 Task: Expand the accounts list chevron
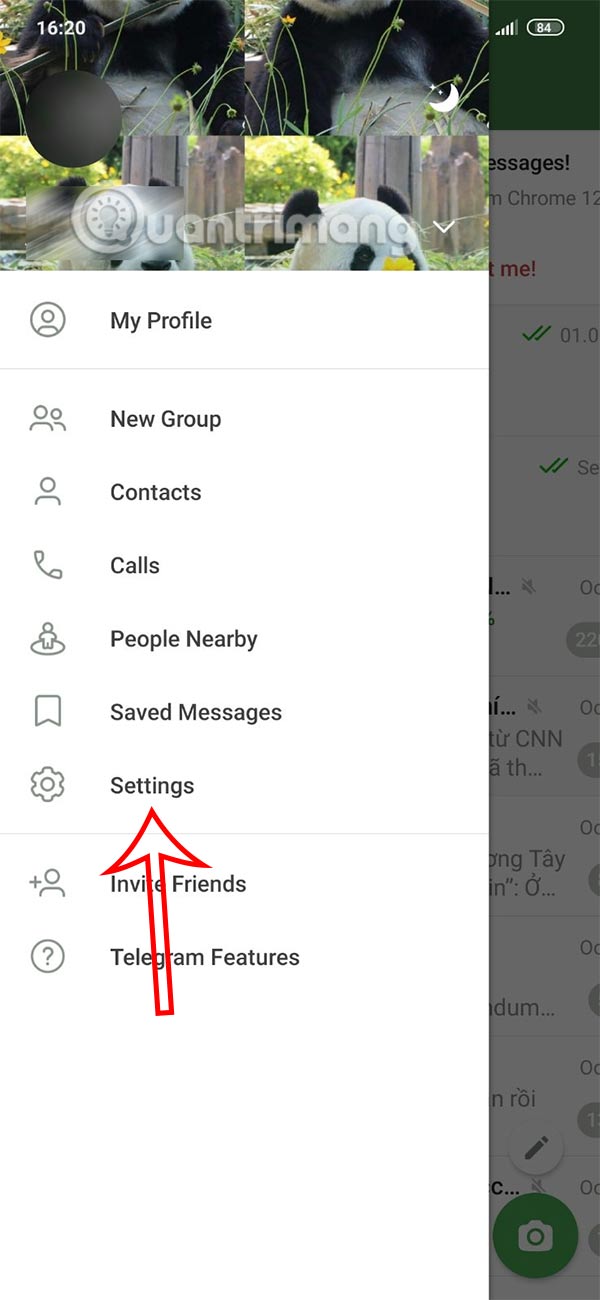[444, 227]
